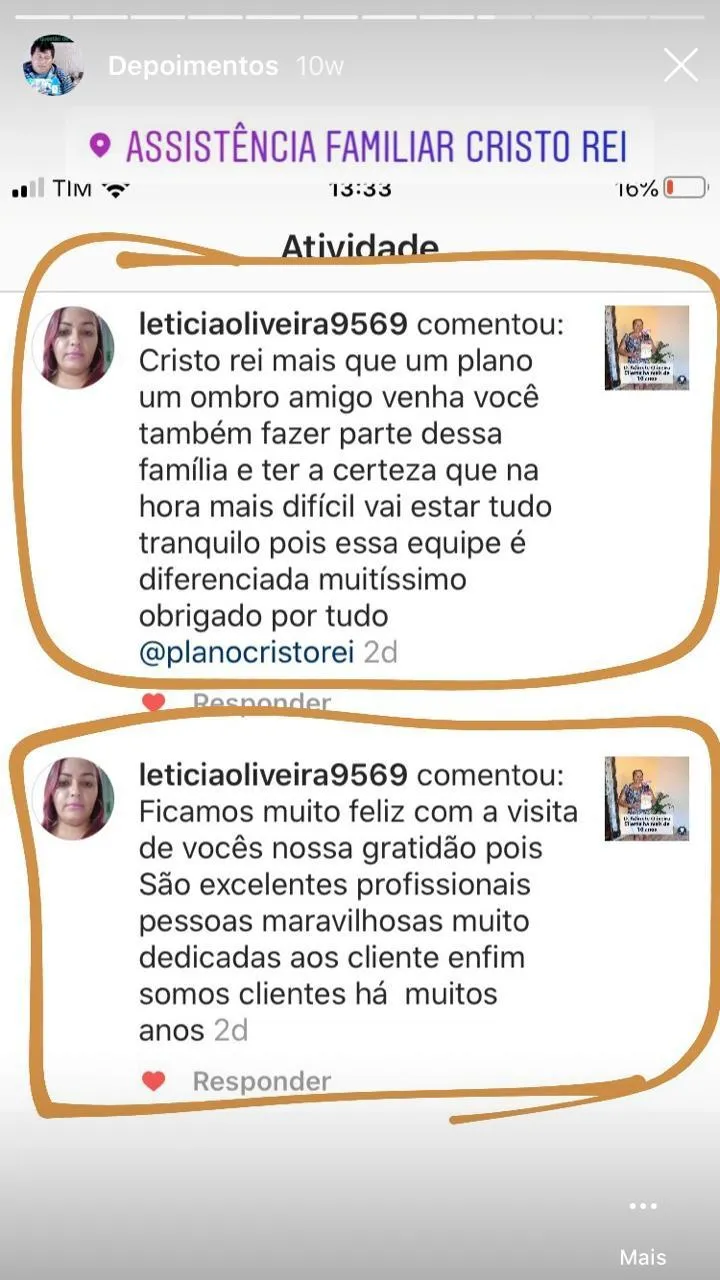Viewport: 720px width, 1280px height.
Task: Open the profile picture of the Depoimentos story
Action: pyautogui.click(x=52, y=65)
